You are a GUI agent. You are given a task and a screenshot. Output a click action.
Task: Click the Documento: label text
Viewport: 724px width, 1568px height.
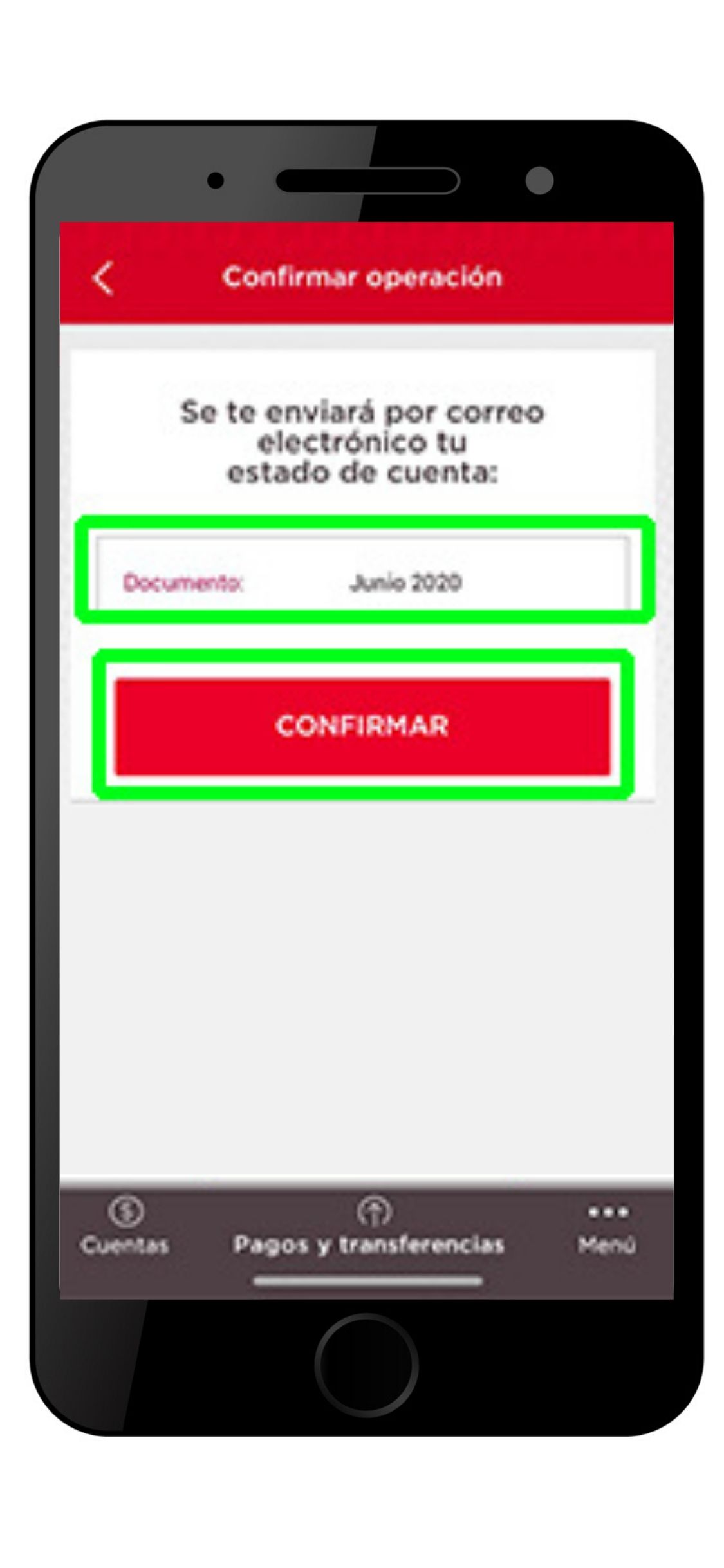point(182,584)
